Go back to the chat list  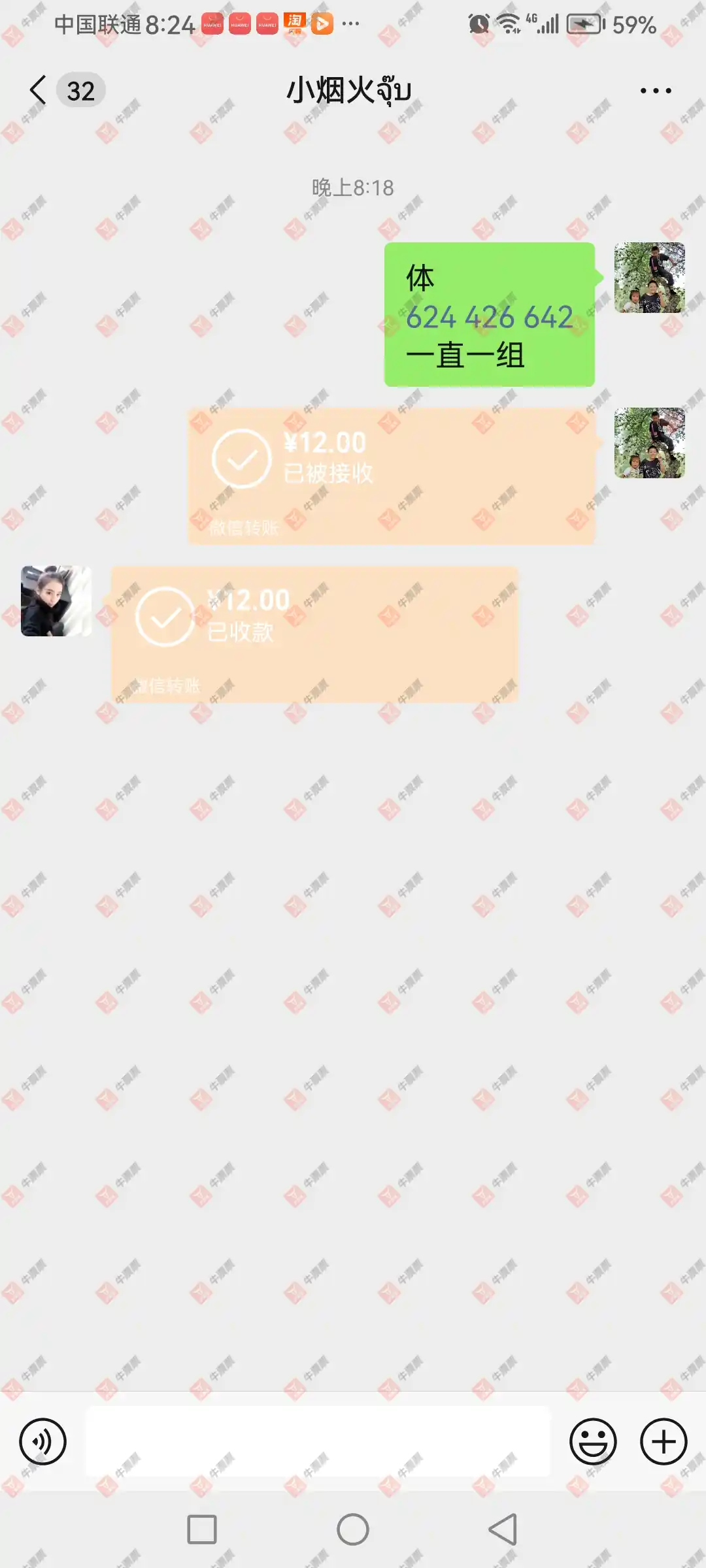(x=39, y=90)
